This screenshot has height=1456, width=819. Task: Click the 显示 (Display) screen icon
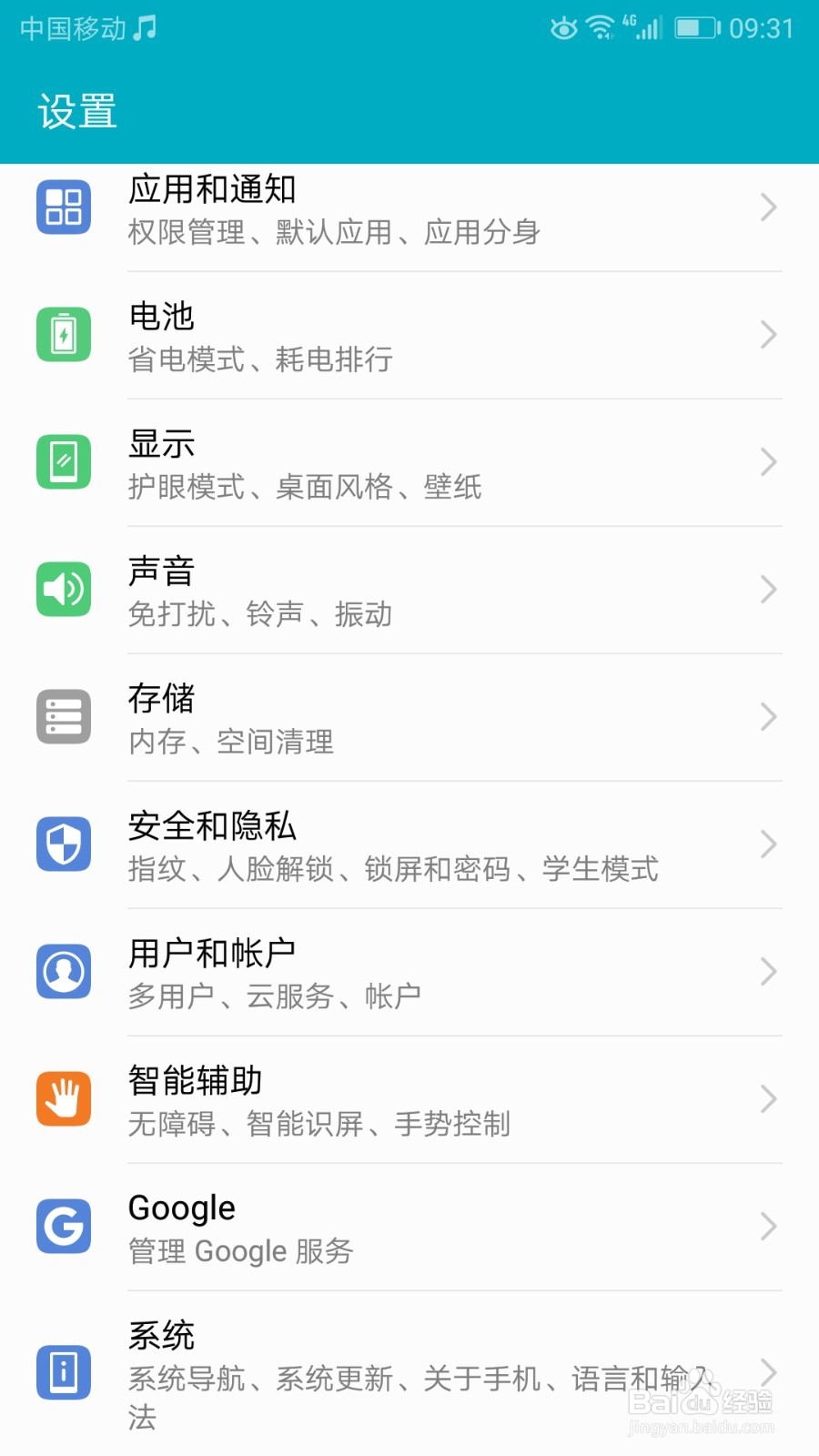63,462
